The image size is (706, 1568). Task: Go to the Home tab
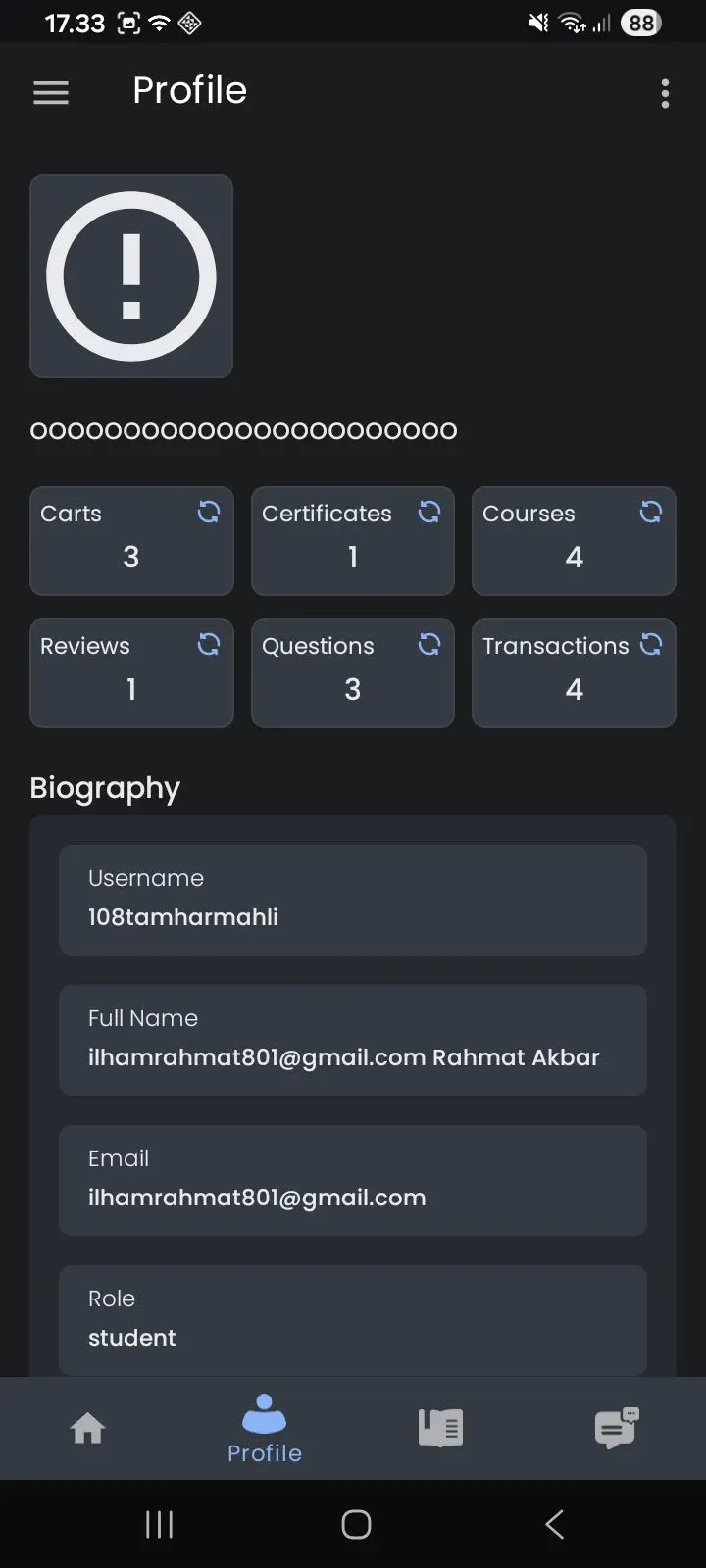pyautogui.click(x=87, y=1428)
